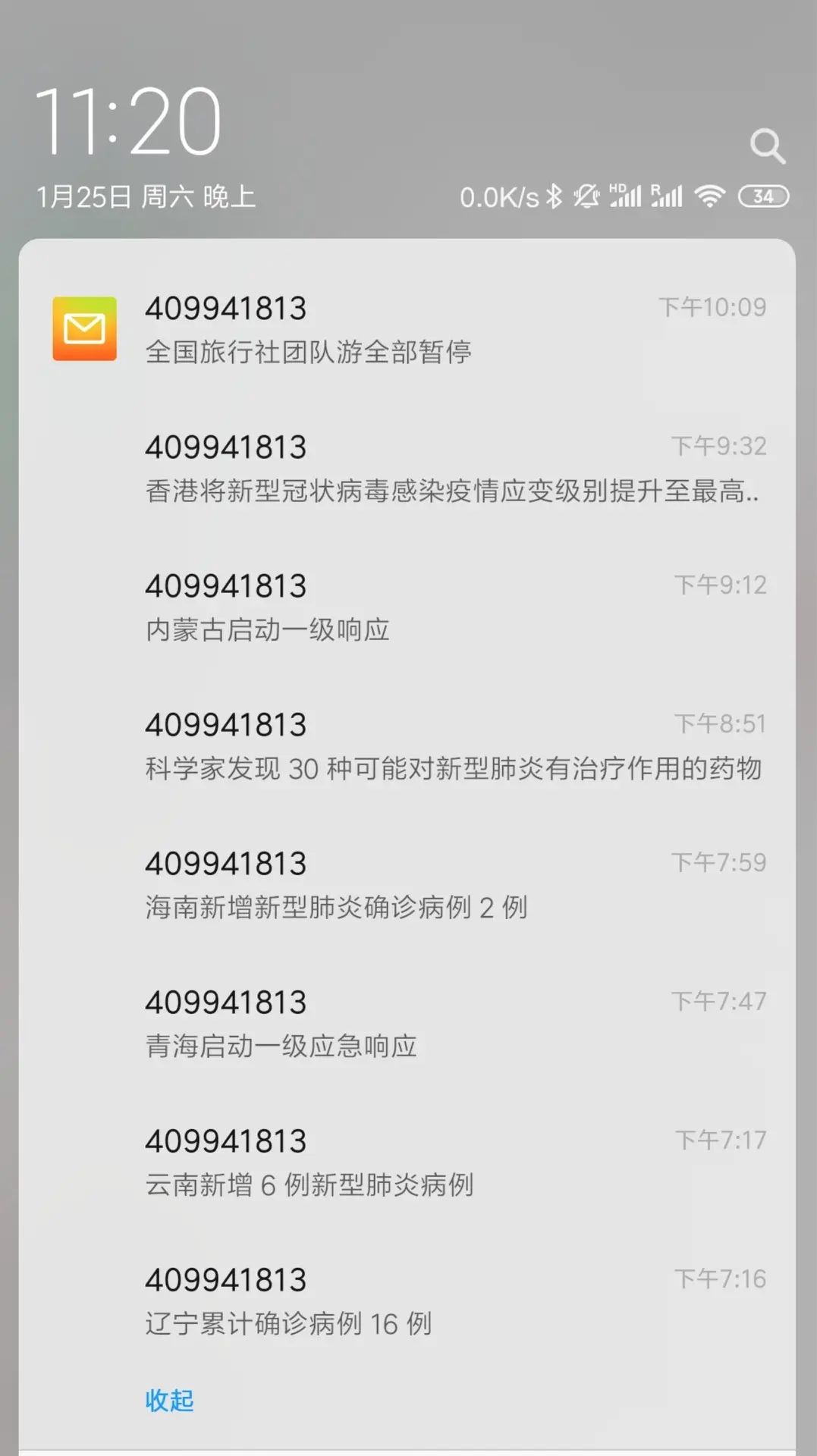
Task: Open the 香港将新型冠状病毒 notification
Action: (x=407, y=469)
